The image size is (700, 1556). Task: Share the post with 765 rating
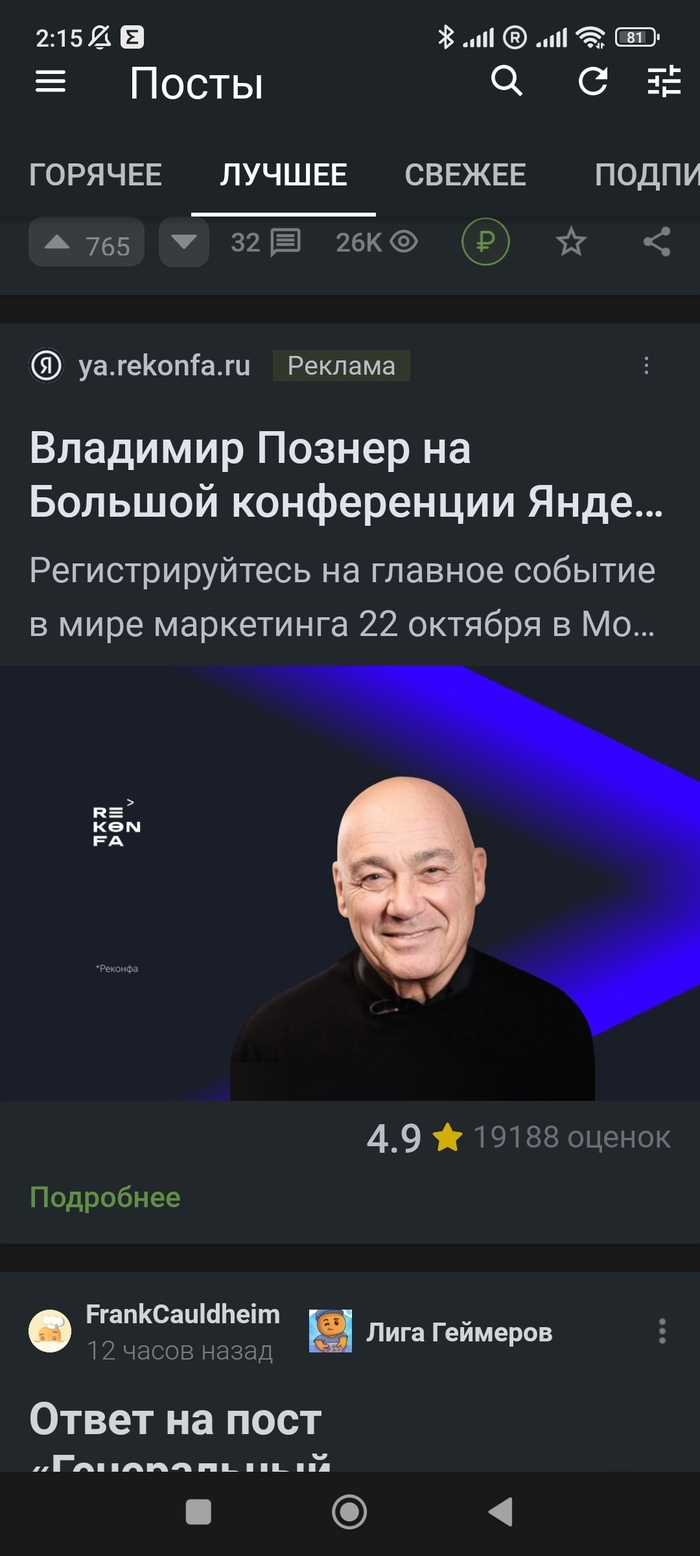[x=656, y=242]
